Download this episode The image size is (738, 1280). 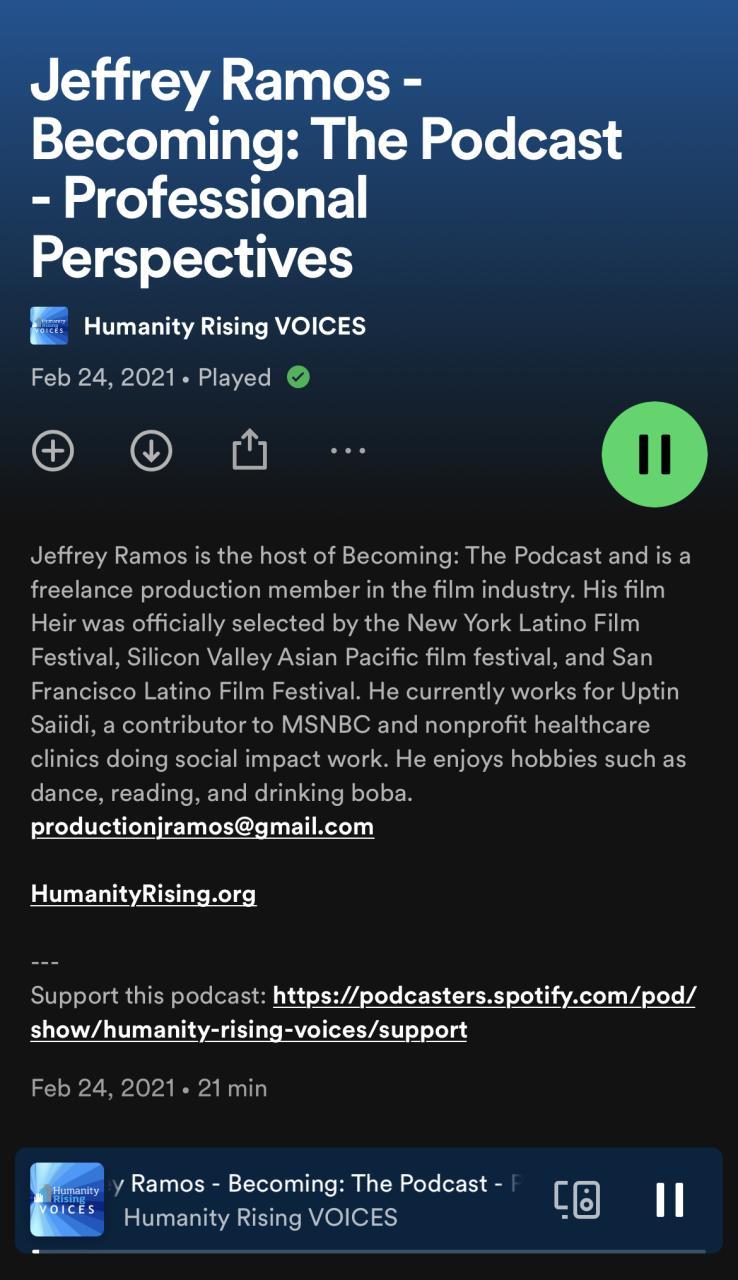click(x=151, y=451)
